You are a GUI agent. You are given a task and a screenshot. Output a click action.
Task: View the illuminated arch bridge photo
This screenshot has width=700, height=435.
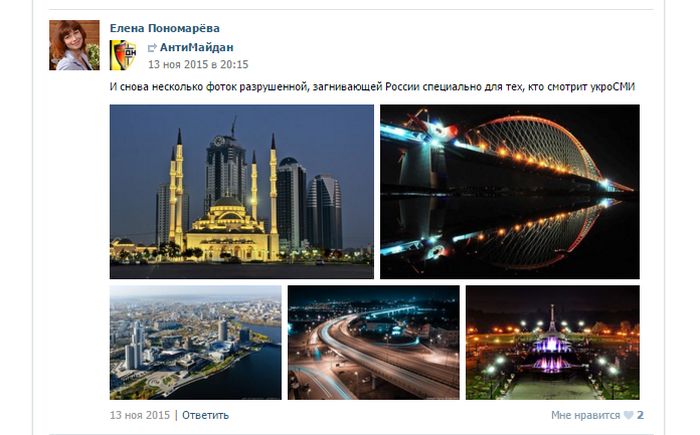[x=509, y=191]
